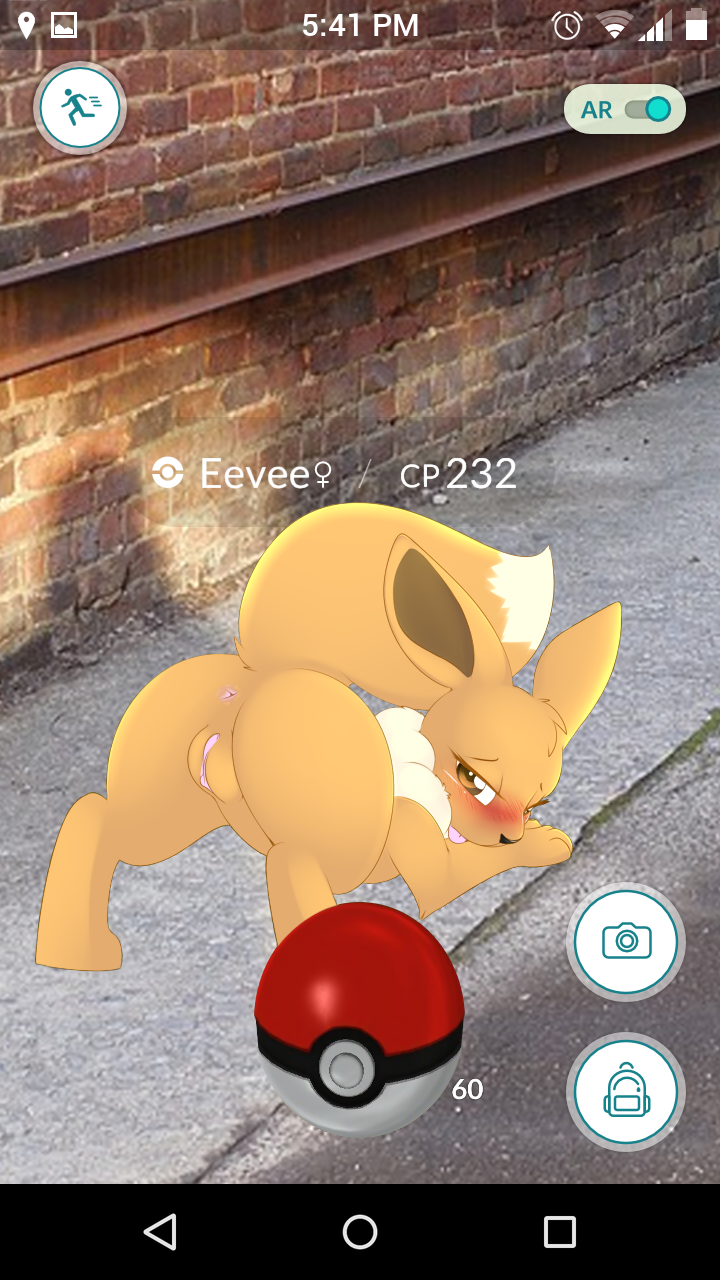Screen dimensions: 720x1280
Task: Go back using the system back button
Action: [x=160, y=1232]
